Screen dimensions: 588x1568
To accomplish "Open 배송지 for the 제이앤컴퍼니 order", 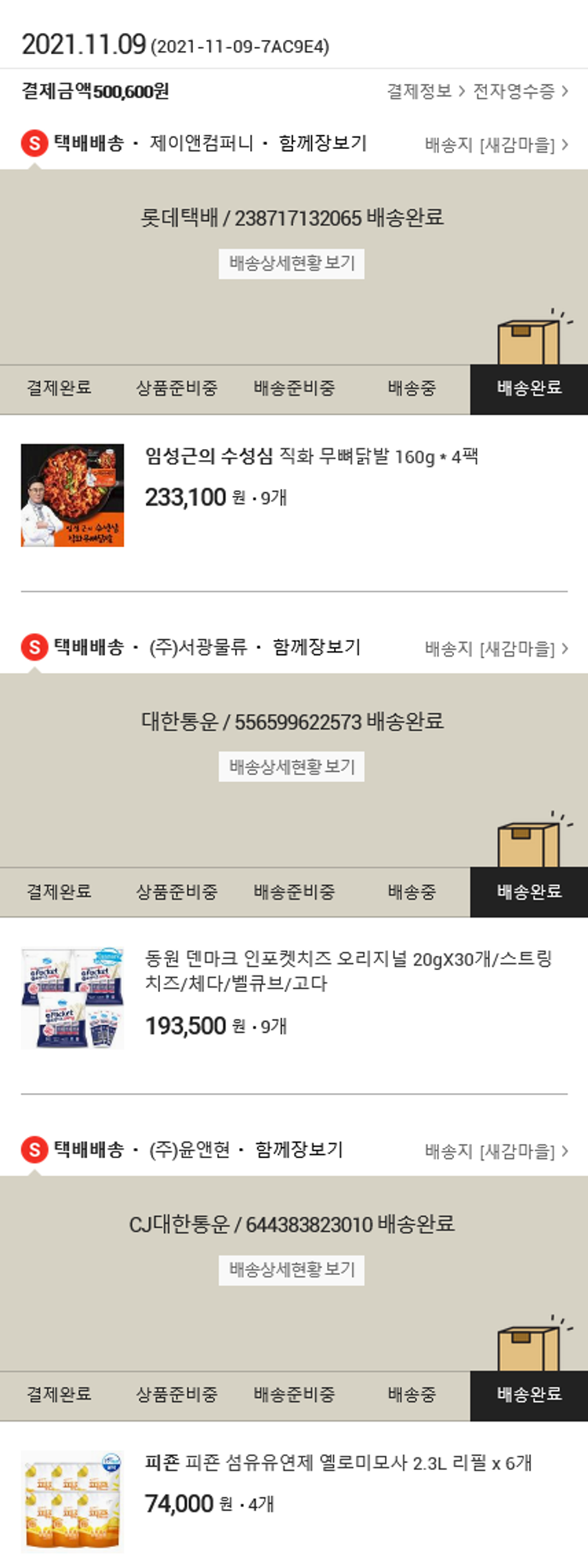I will [x=496, y=145].
